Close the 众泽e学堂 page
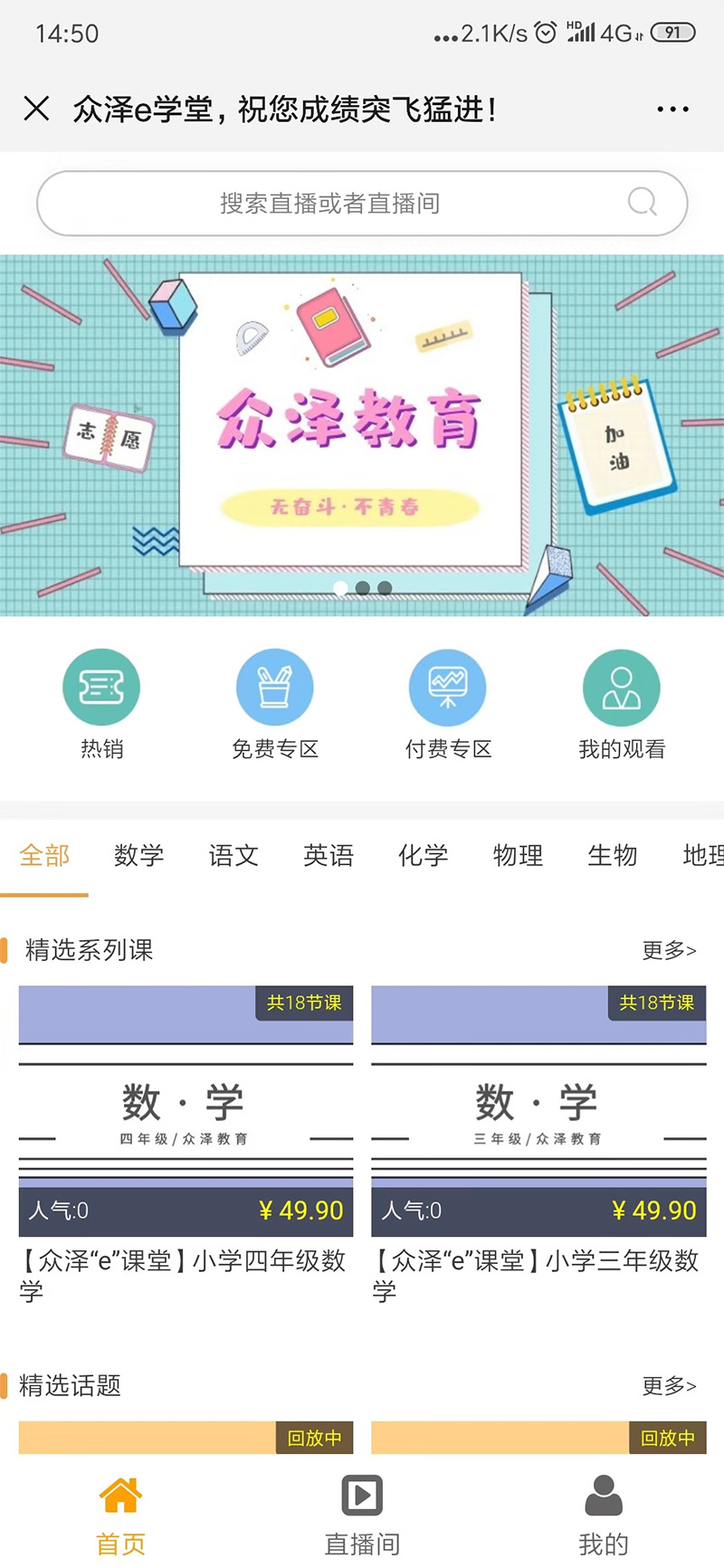This screenshot has width=724, height=1568. click(36, 109)
